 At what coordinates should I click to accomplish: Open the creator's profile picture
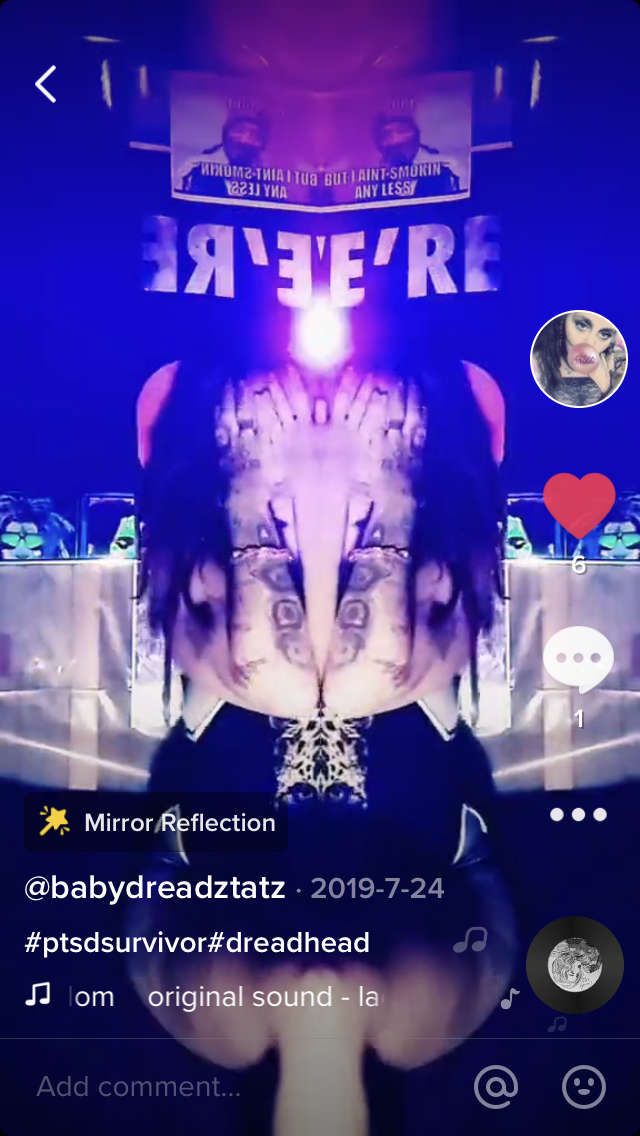pyautogui.click(x=578, y=359)
